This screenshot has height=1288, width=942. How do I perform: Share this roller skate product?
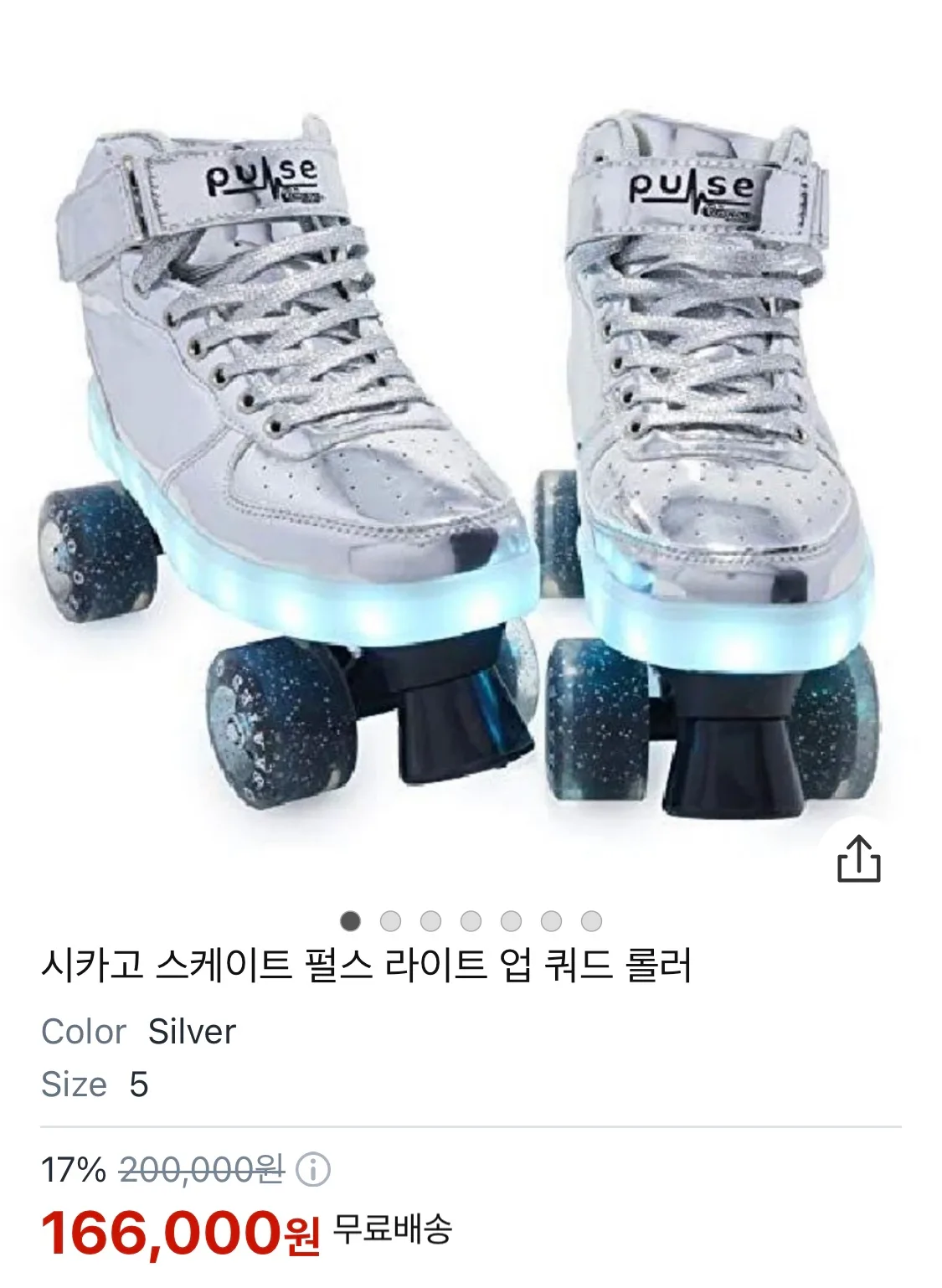pos(859,858)
